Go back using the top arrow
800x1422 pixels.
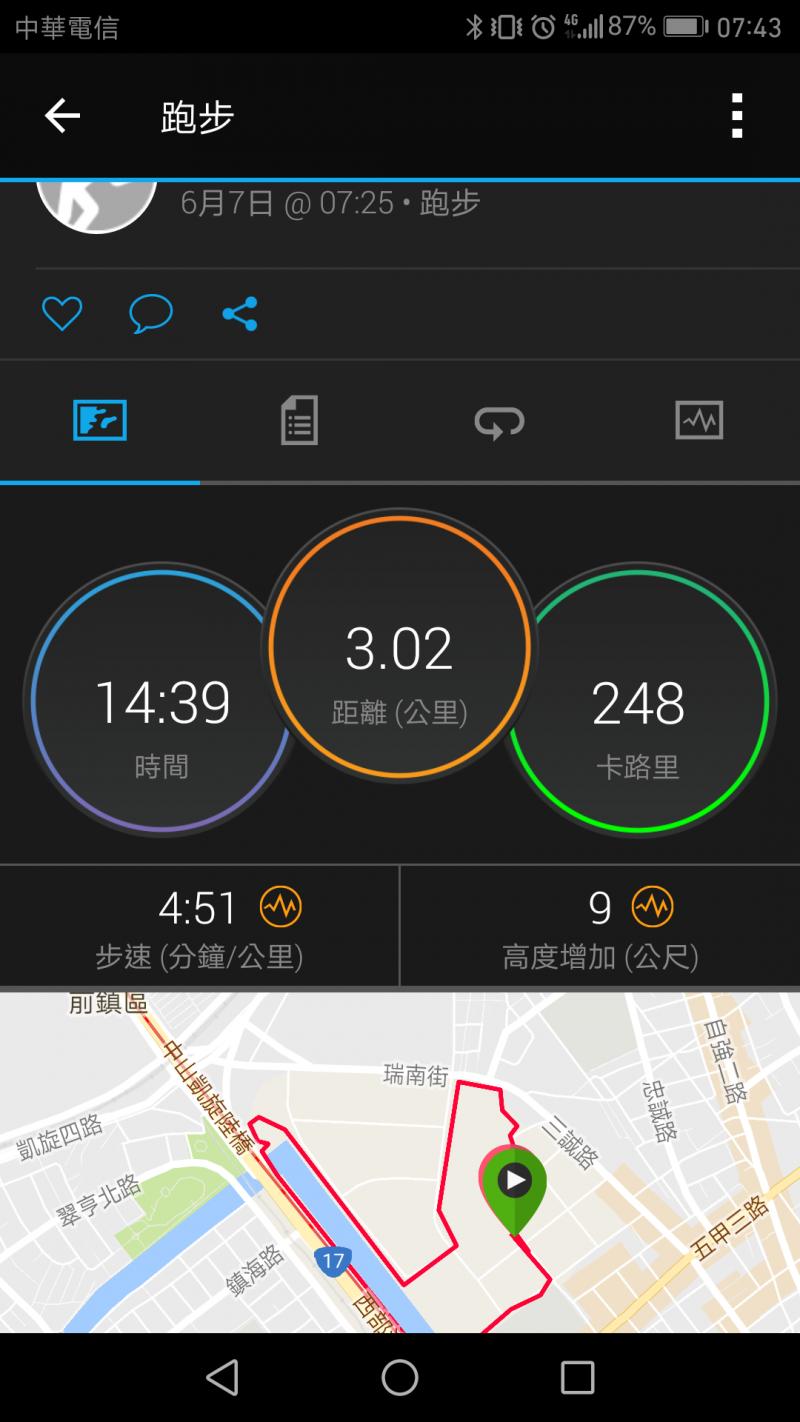pos(62,117)
